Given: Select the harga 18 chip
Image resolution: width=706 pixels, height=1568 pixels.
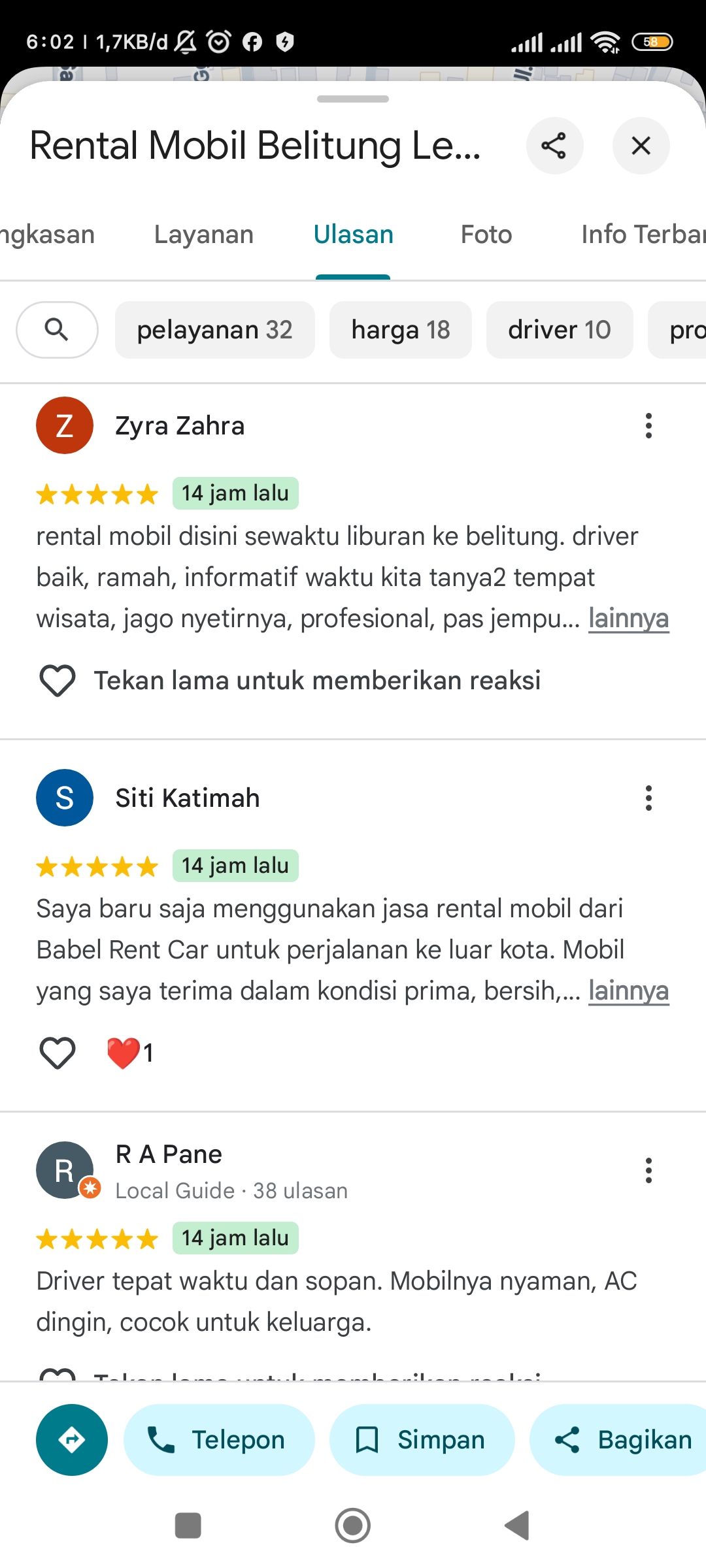Looking at the screenshot, I should tap(401, 330).
